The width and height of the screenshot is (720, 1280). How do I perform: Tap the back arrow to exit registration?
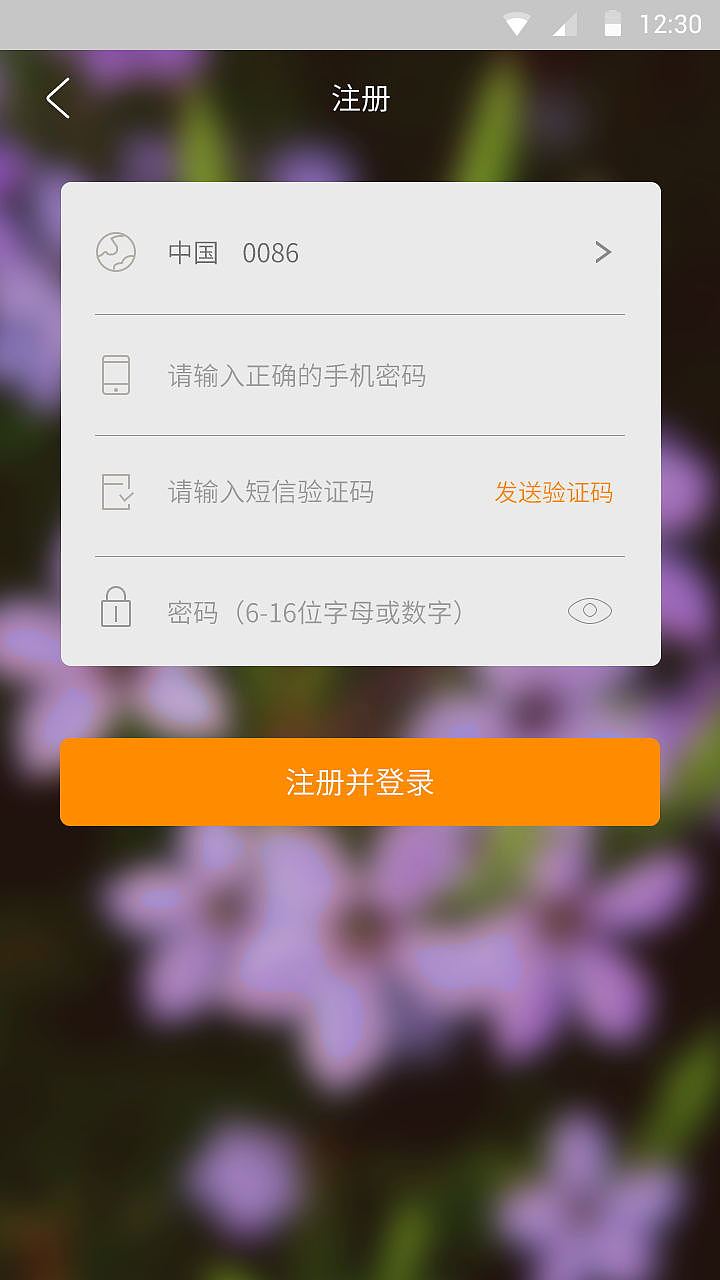[x=56, y=98]
